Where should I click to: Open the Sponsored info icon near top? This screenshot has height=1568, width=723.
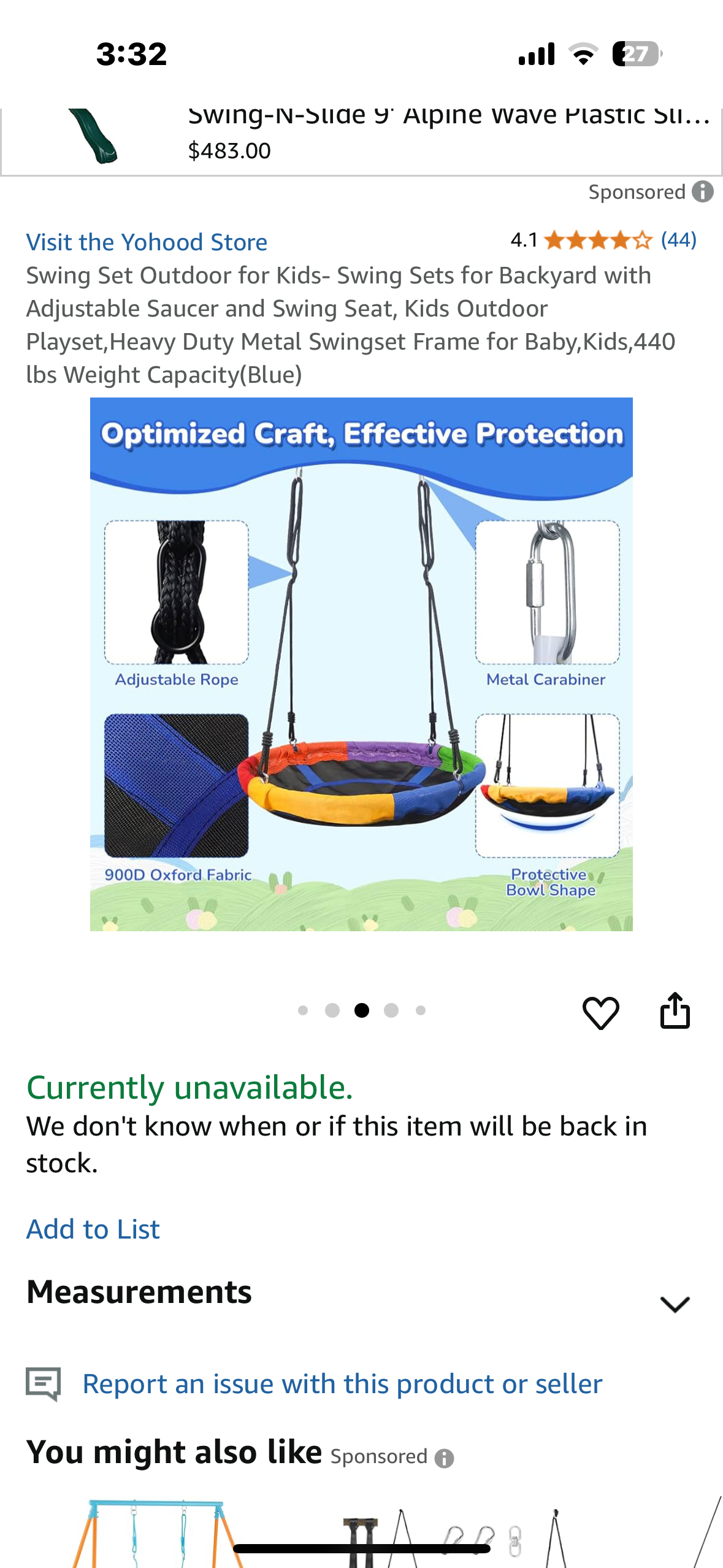(703, 192)
